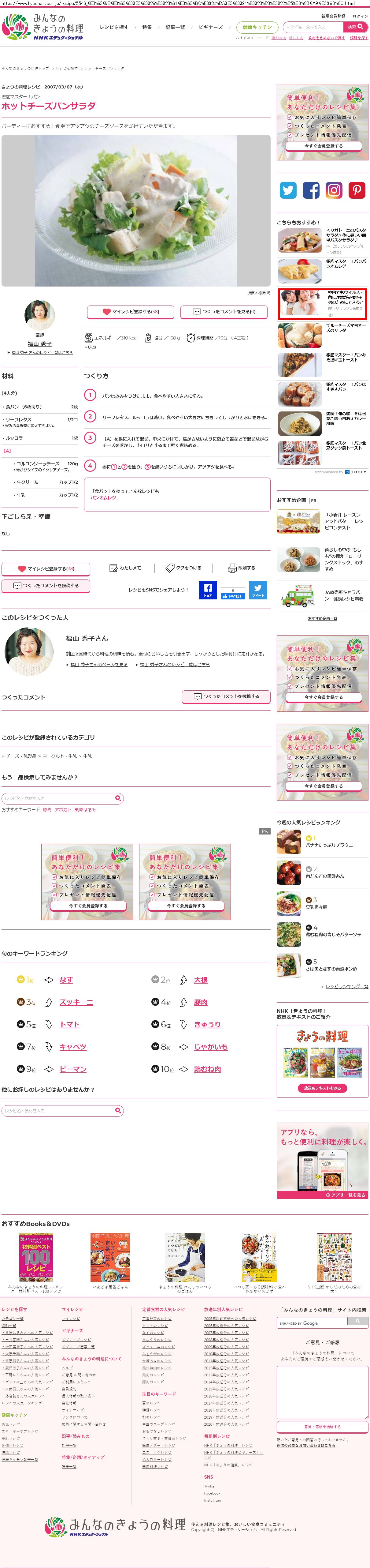Send feedback with 意見・感想を送信する
370x1568 pixels.
pyautogui.click(x=322, y=1426)
